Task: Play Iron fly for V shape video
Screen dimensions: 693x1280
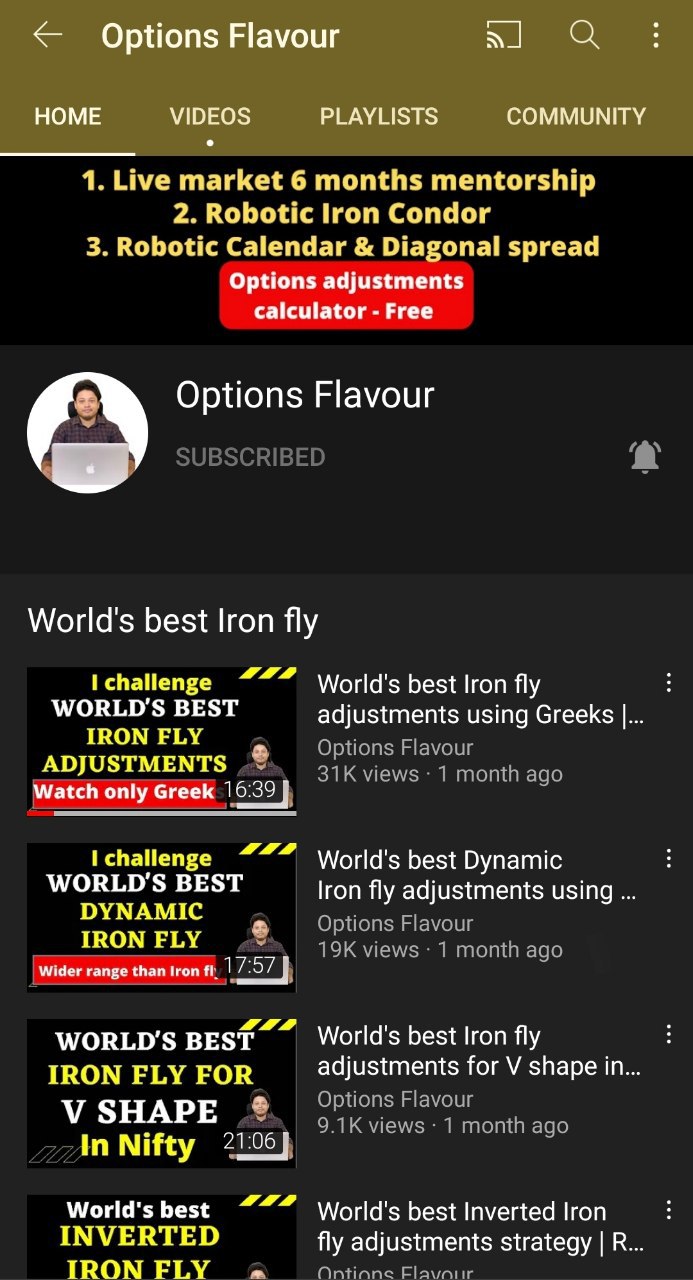Action: click(x=162, y=1093)
